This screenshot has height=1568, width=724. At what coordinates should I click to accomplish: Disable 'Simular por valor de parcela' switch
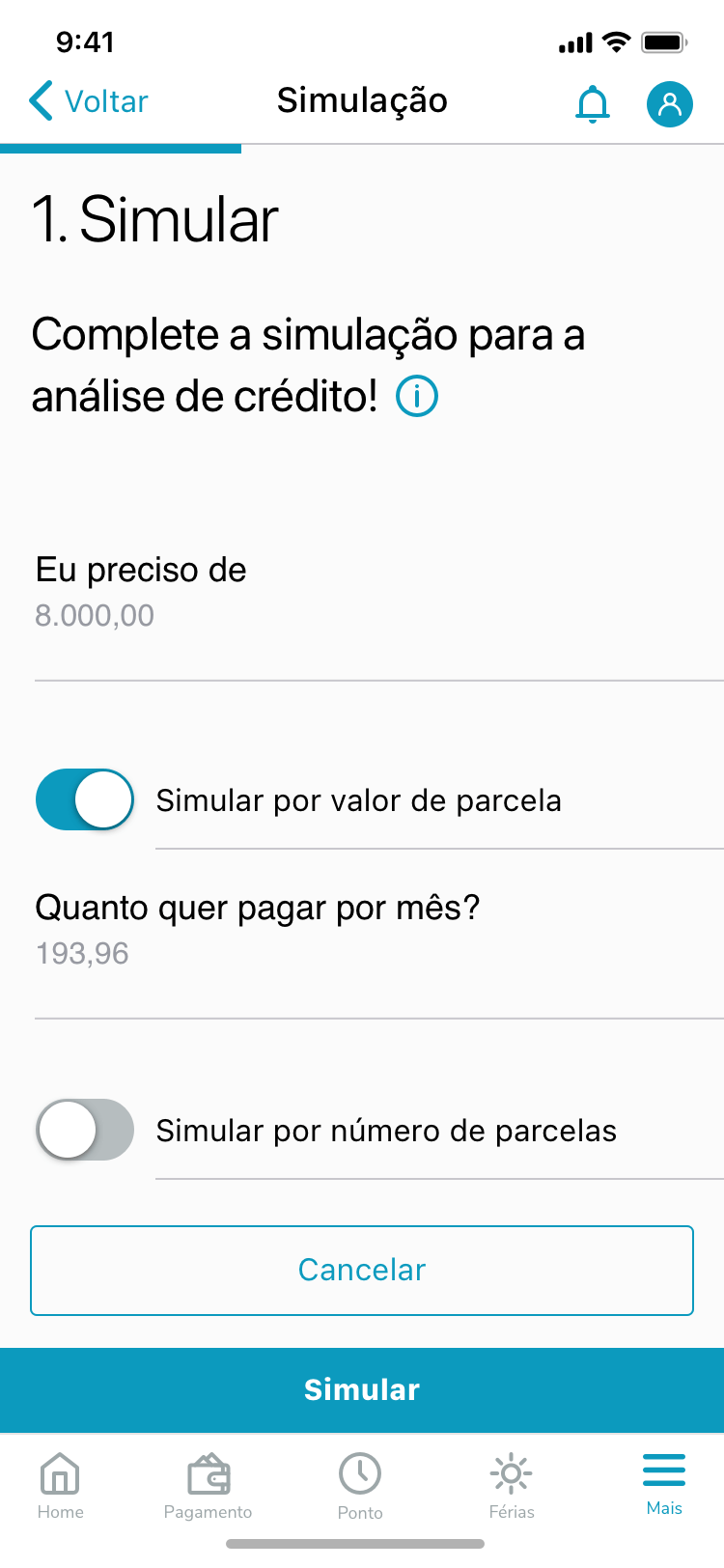[x=85, y=799]
